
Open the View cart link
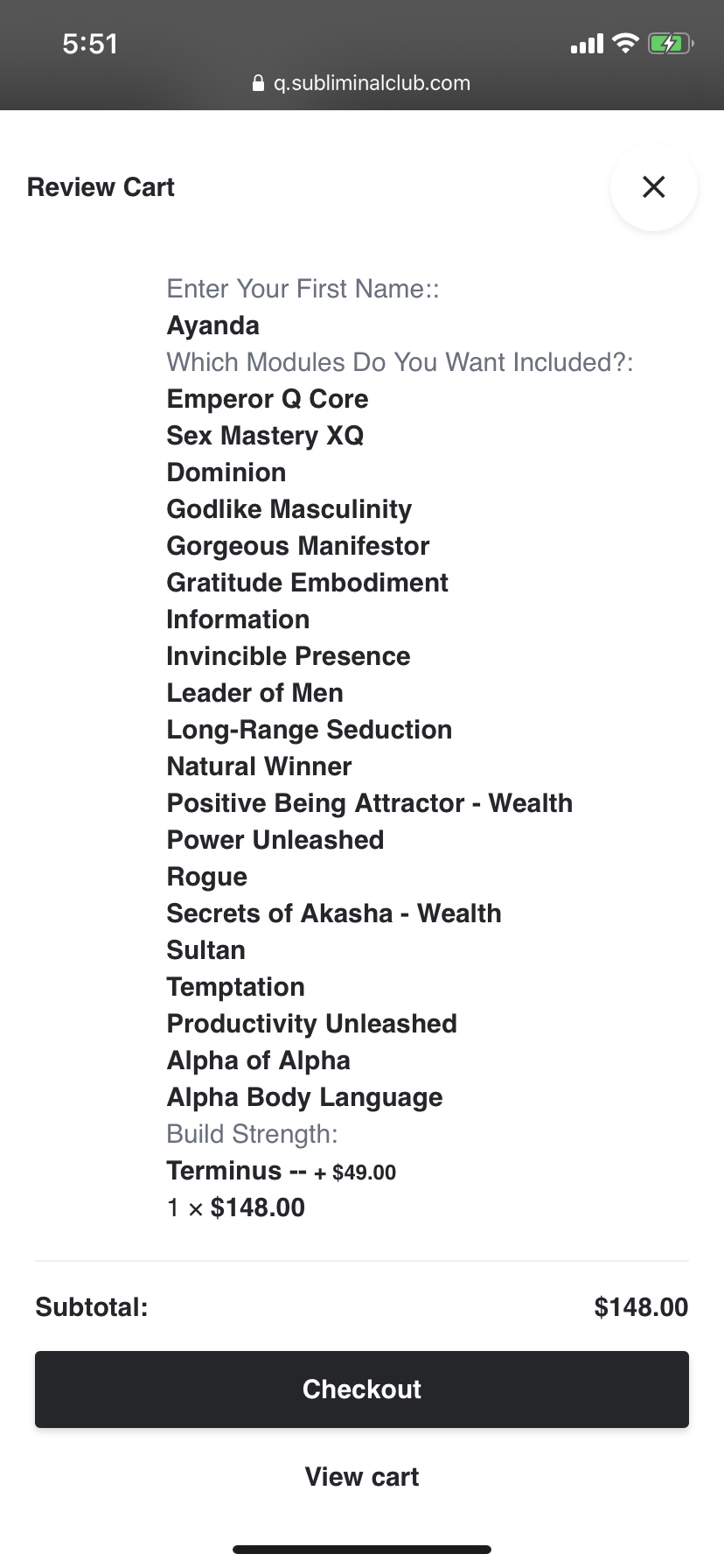pyautogui.click(x=362, y=1477)
